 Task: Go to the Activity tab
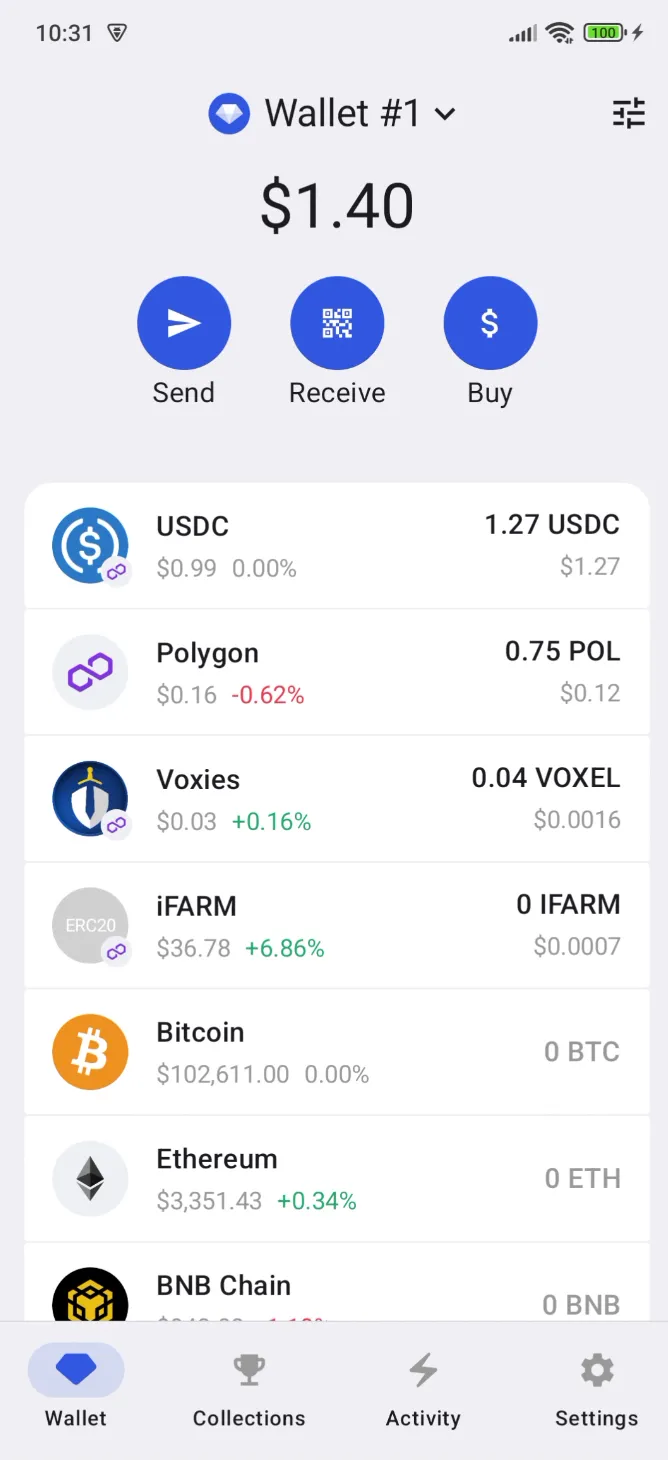[x=423, y=1390]
